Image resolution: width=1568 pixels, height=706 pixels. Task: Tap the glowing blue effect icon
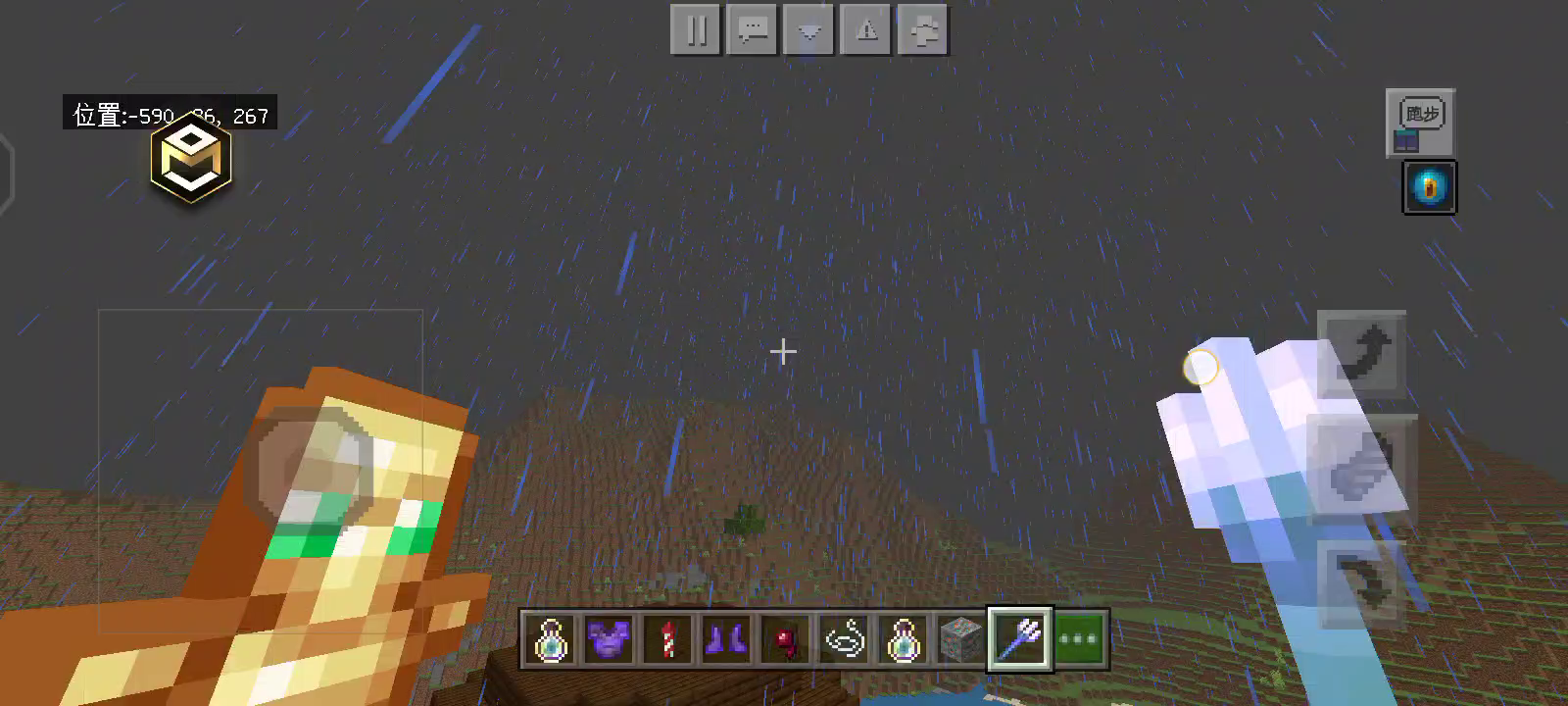coord(1429,187)
